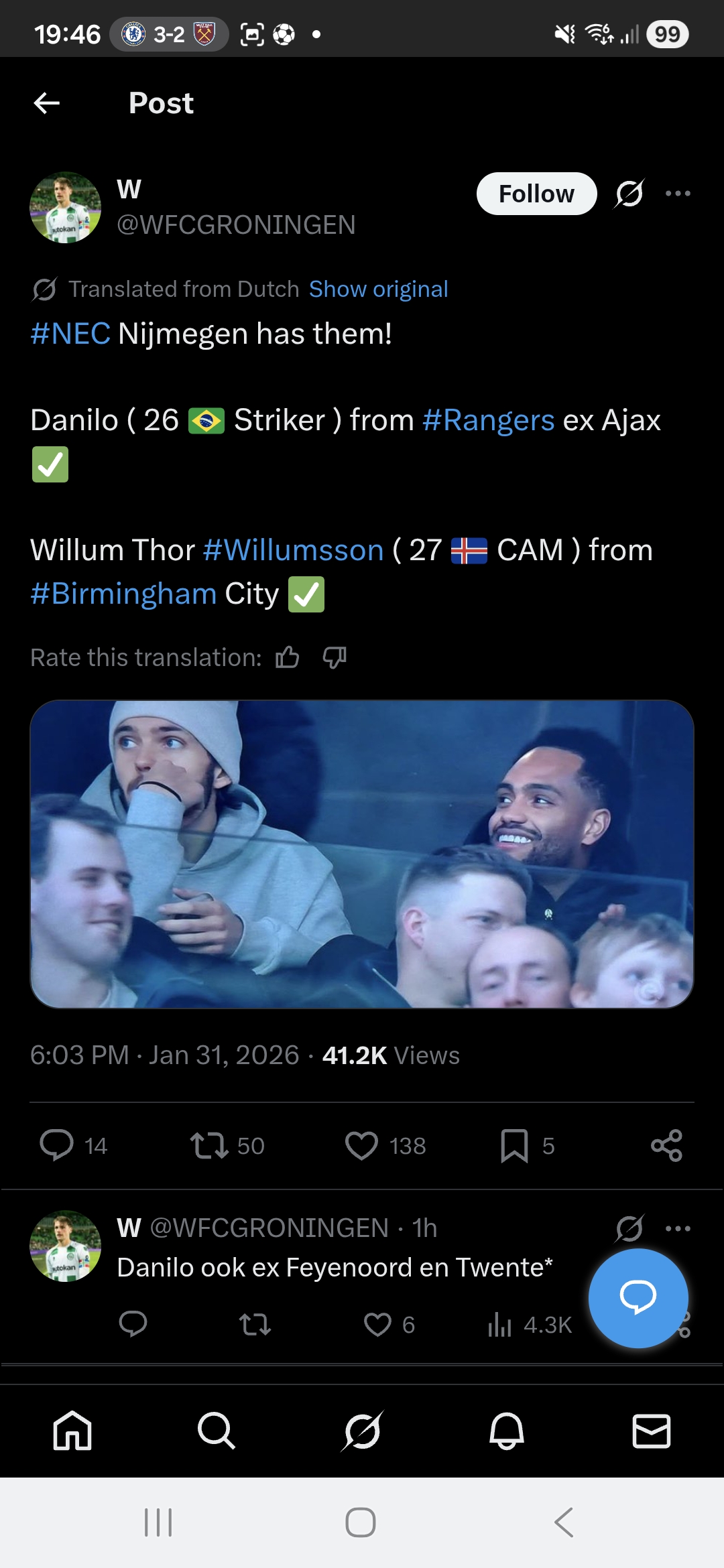
Task: Show original Dutch text
Action: [x=378, y=289]
